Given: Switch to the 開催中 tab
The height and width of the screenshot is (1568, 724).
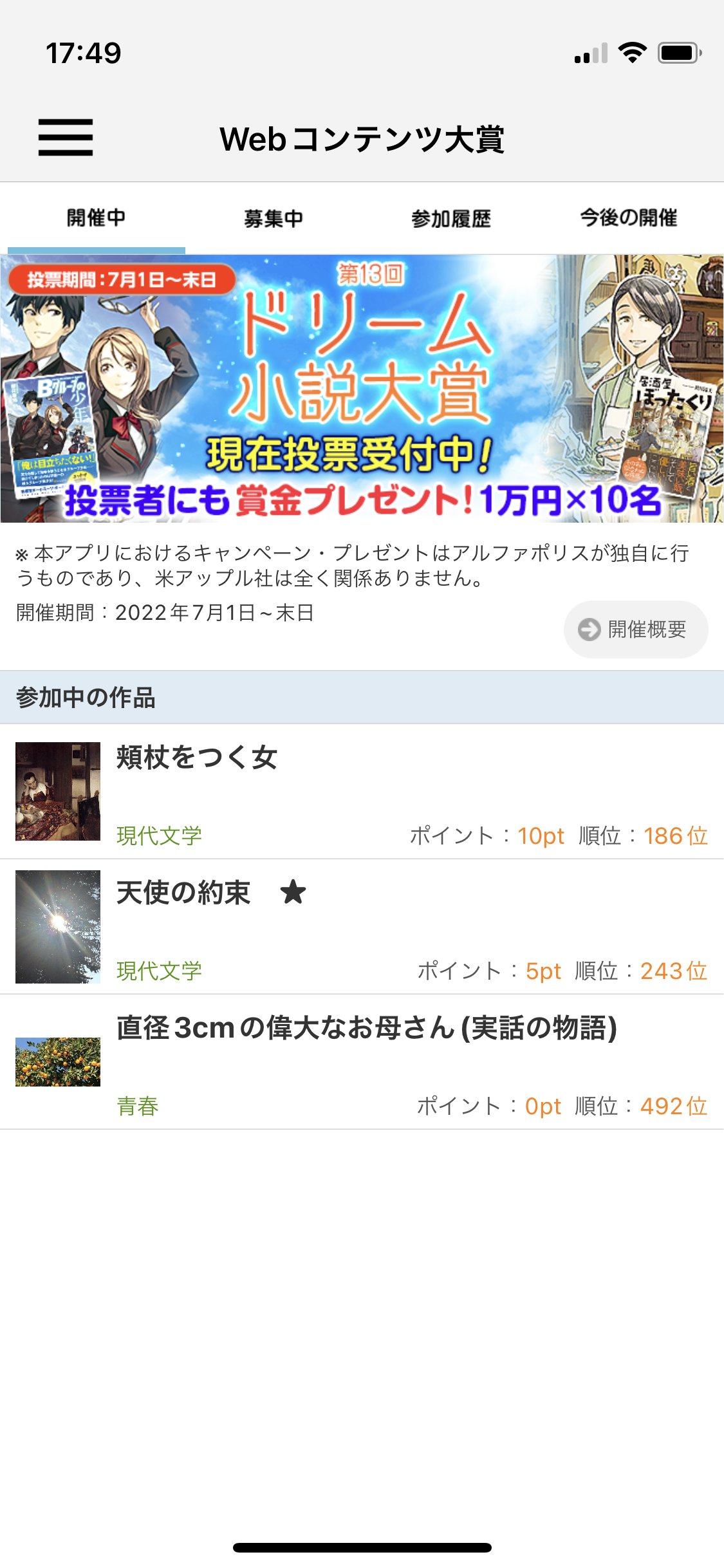Looking at the screenshot, I should pos(97,218).
